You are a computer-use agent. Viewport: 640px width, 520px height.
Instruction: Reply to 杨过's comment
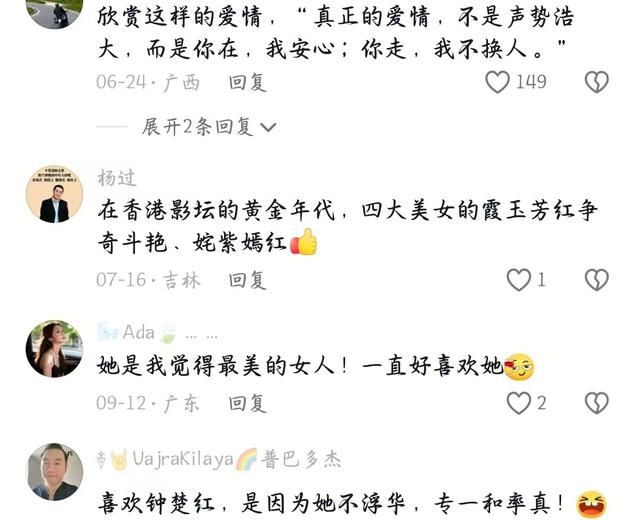tap(247, 280)
